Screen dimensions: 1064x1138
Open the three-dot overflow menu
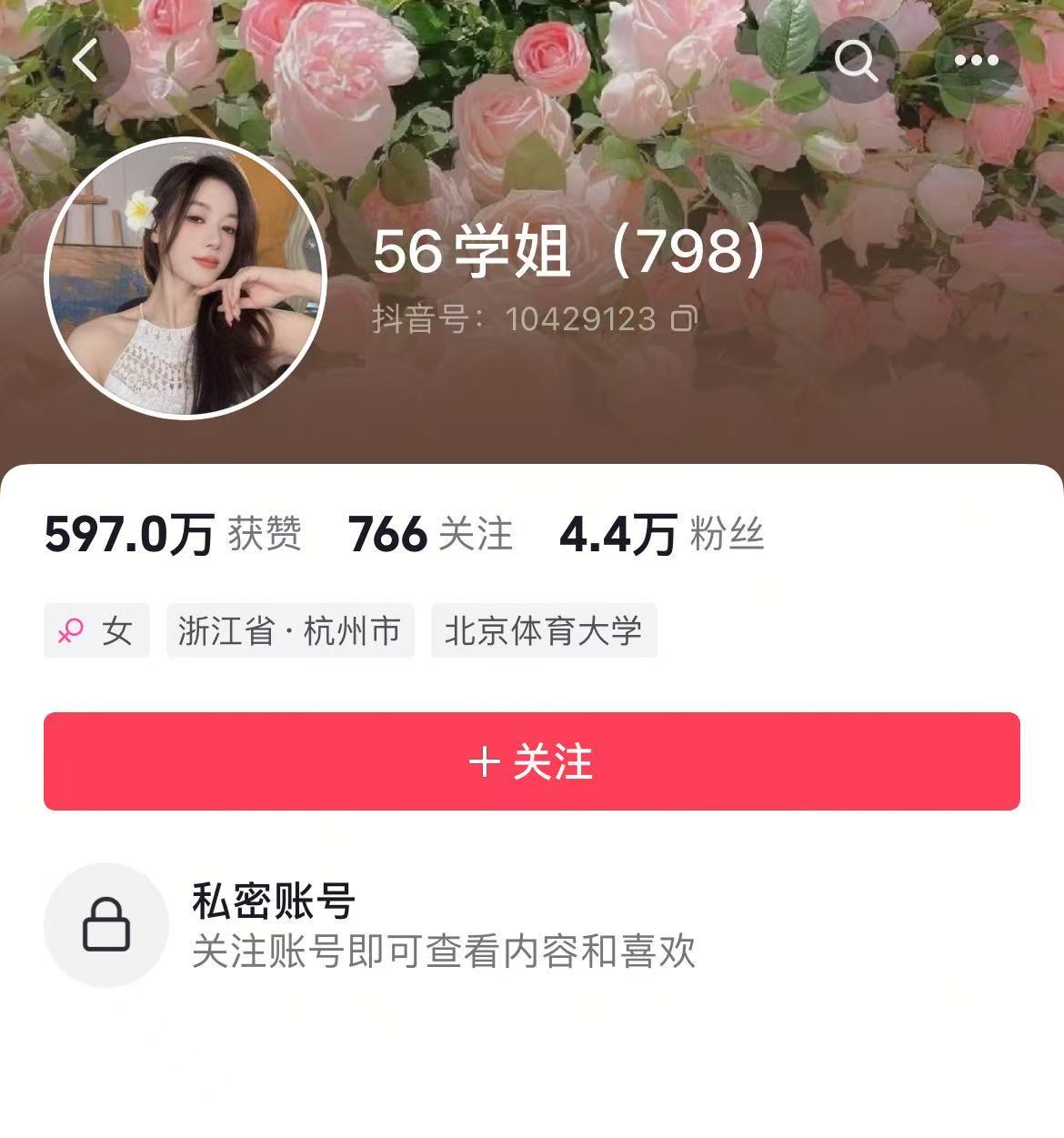[x=977, y=62]
